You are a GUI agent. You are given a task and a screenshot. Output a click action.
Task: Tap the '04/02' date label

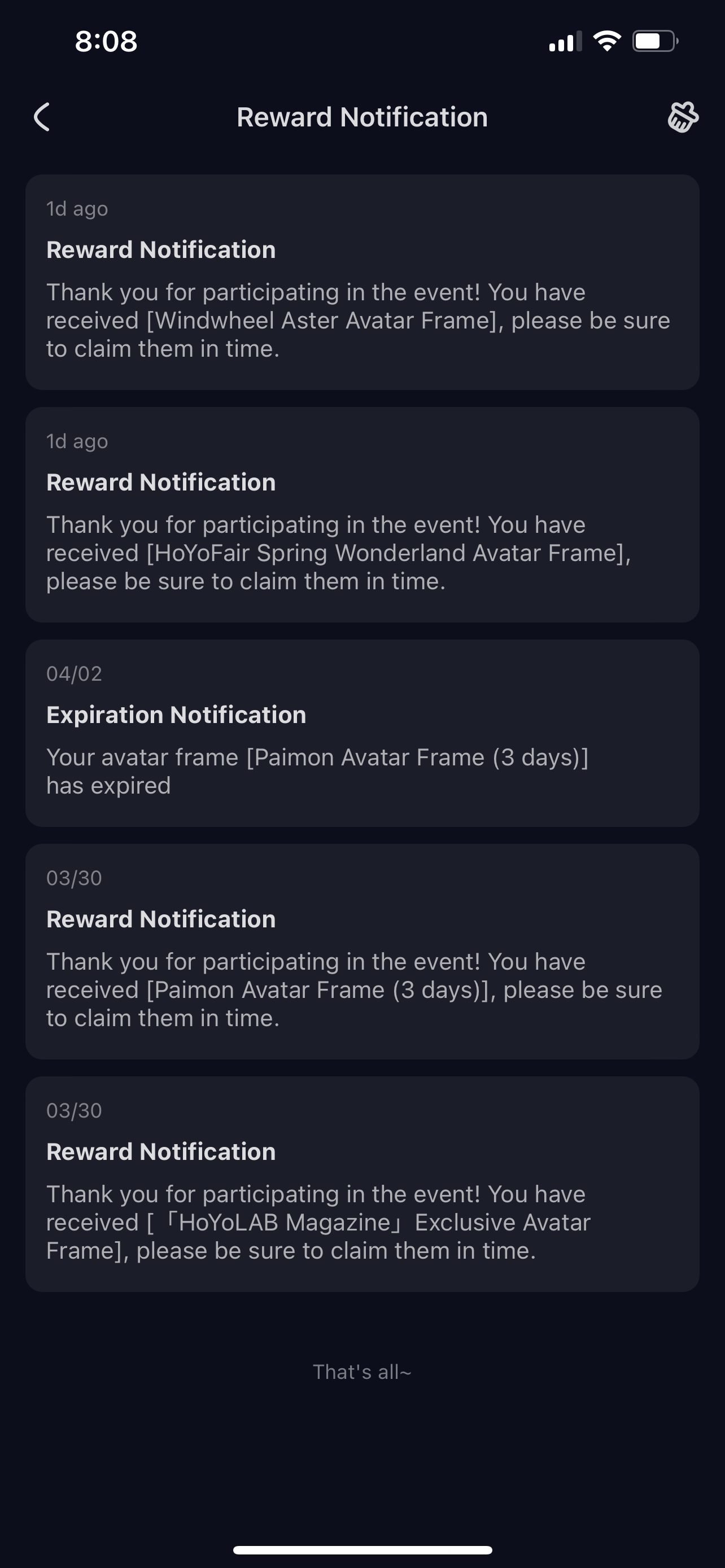73,673
